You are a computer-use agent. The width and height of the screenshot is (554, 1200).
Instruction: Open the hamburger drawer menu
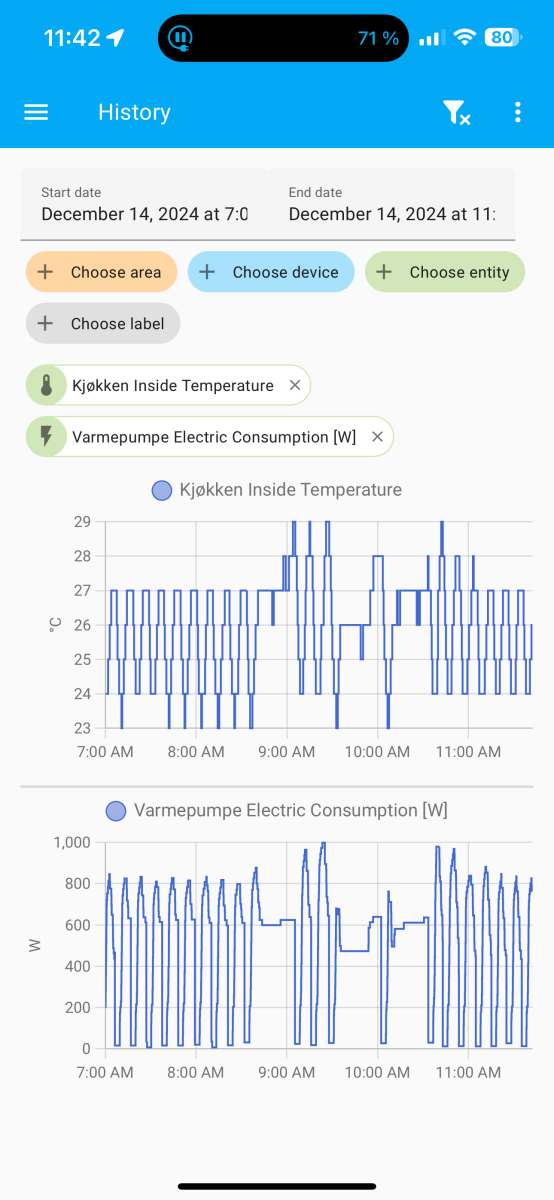36,112
